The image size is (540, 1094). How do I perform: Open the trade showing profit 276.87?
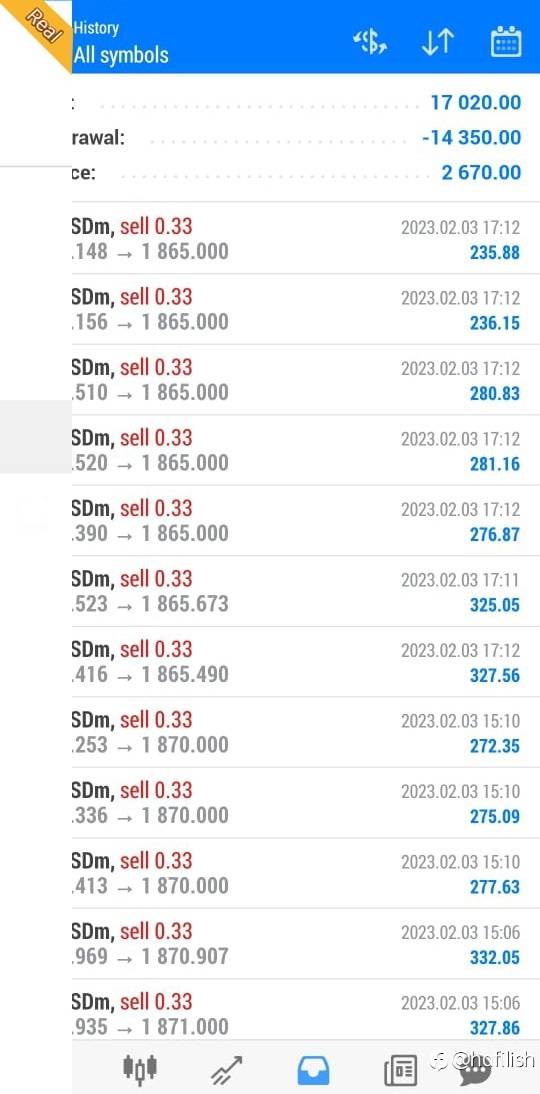[306, 520]
